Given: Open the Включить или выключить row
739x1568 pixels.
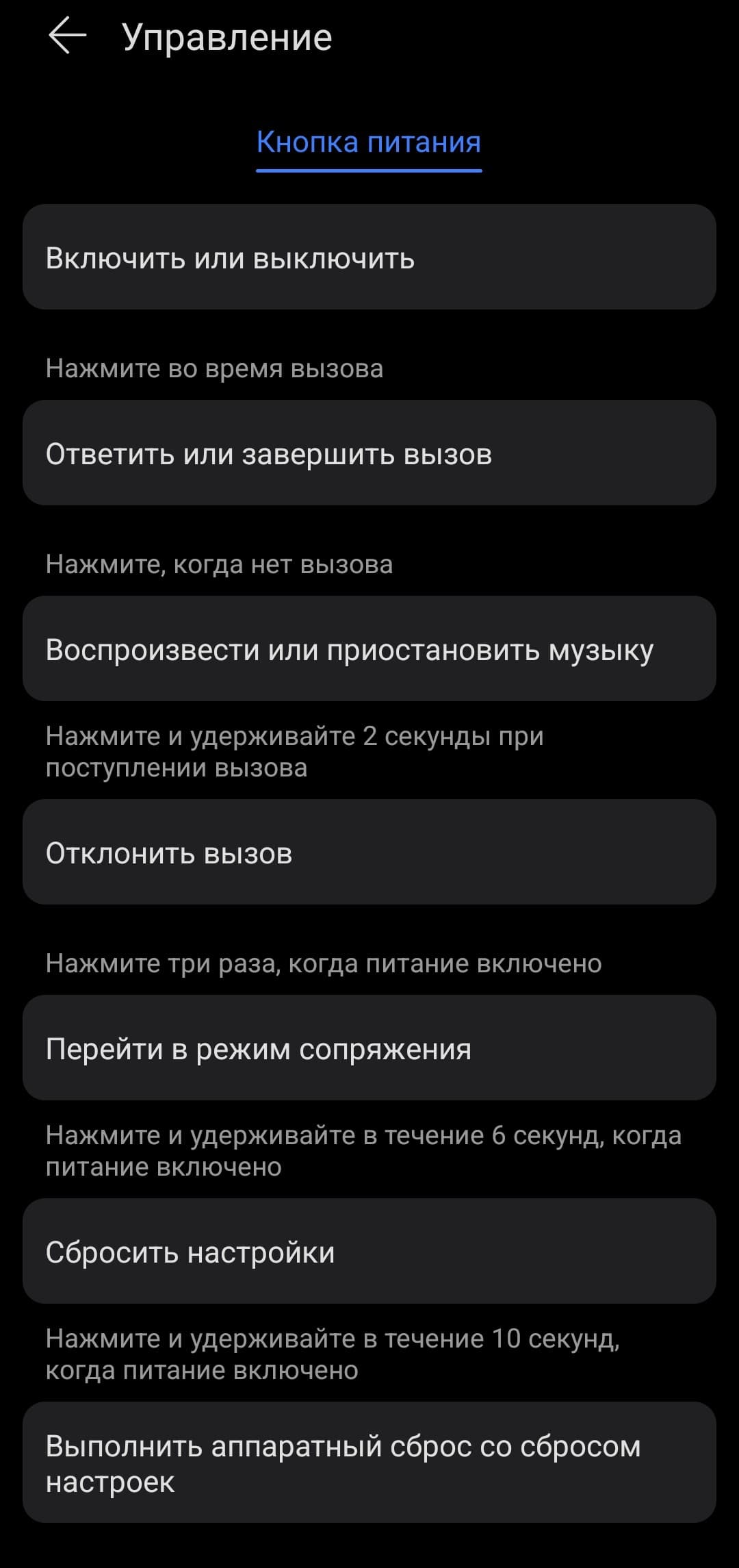Looking at the screenshot, I should coord(369,257).
